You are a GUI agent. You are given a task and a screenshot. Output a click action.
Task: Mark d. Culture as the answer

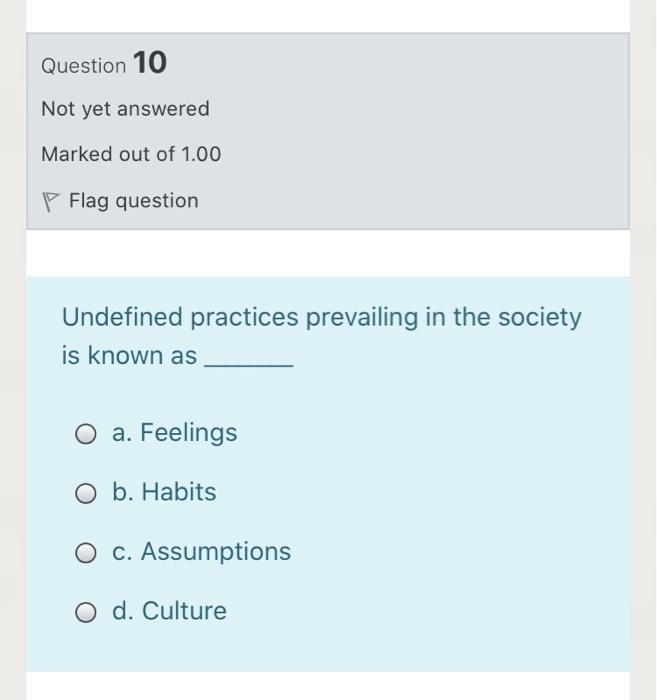pos(87,612)
